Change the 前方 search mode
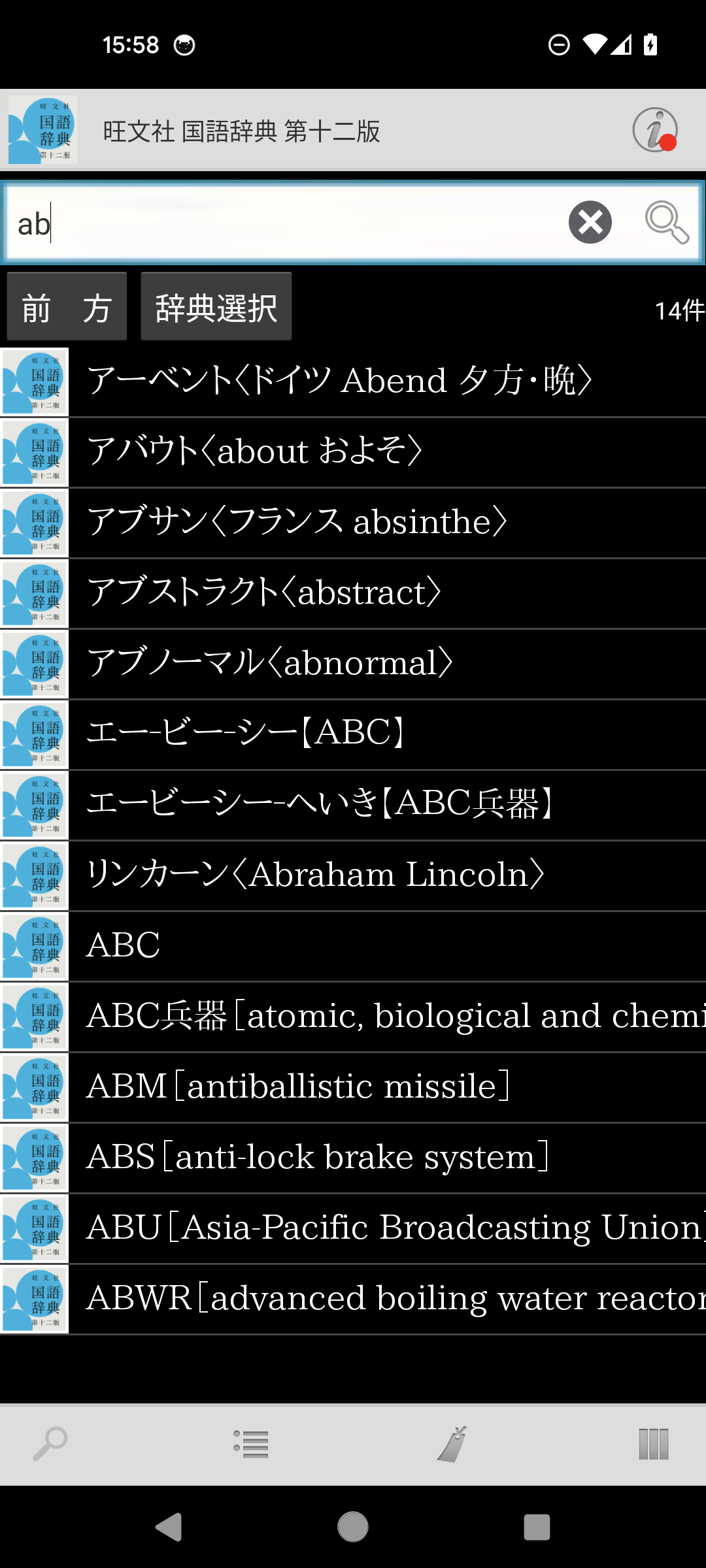Screen dimensions: 706x1568 pyautogui.click(x=67, y=307)
